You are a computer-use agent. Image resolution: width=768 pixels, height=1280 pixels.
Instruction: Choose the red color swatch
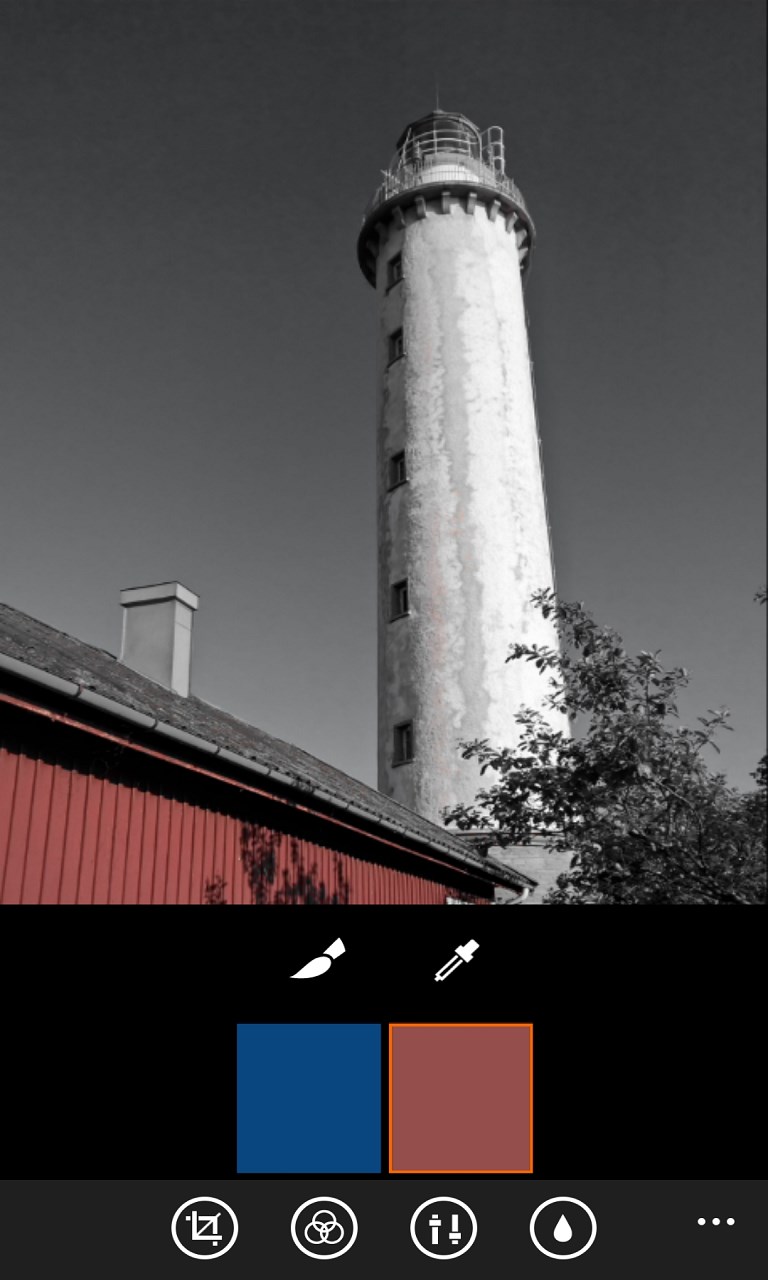coord(461,1097)
